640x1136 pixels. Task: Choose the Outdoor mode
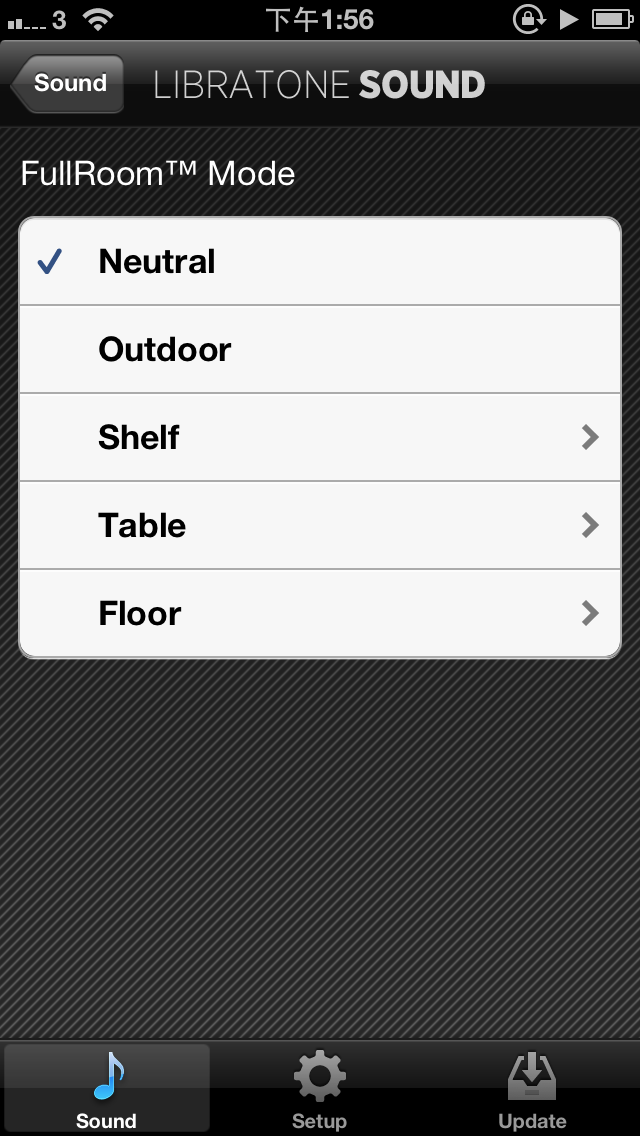pos(319,350)
